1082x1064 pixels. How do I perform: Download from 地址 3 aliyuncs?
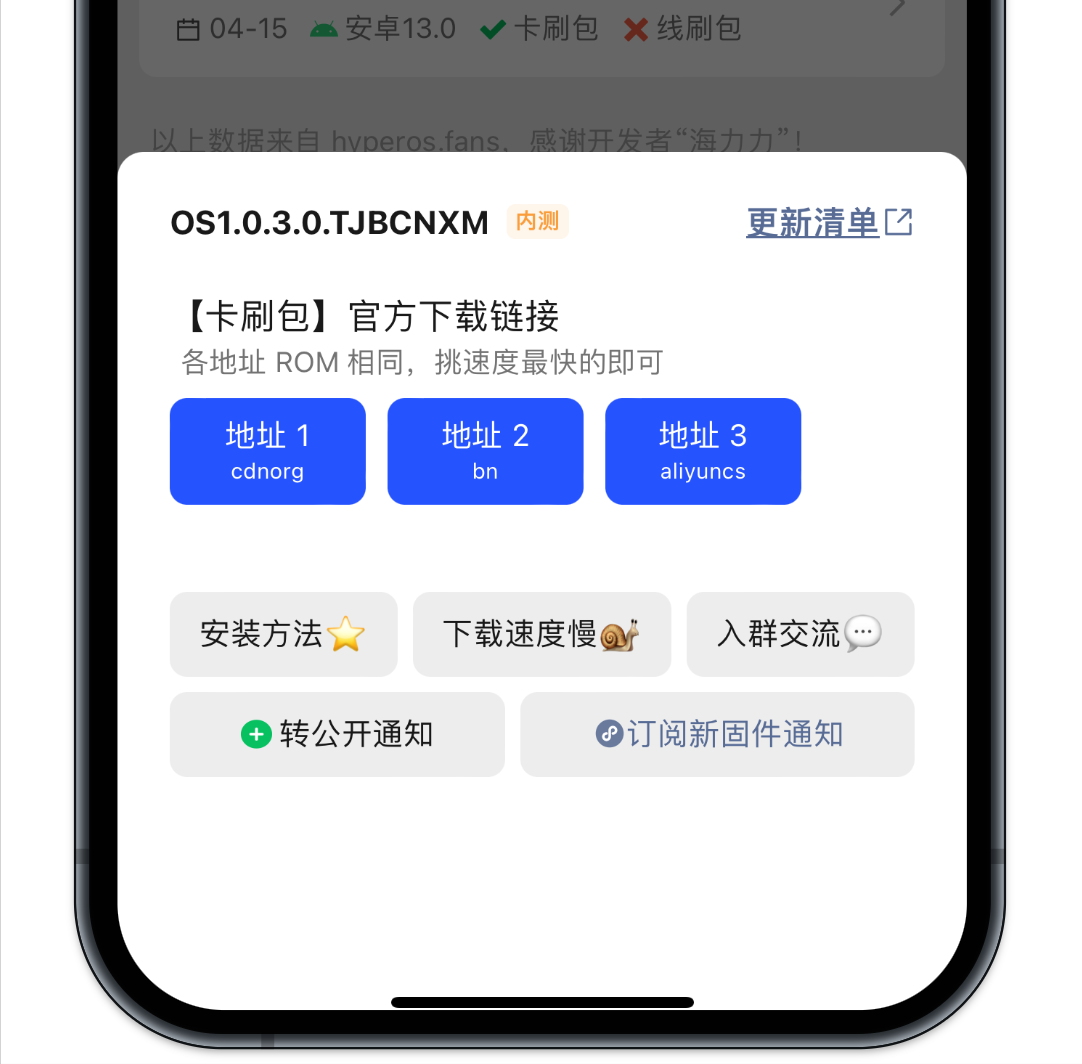tap(703, 451)
